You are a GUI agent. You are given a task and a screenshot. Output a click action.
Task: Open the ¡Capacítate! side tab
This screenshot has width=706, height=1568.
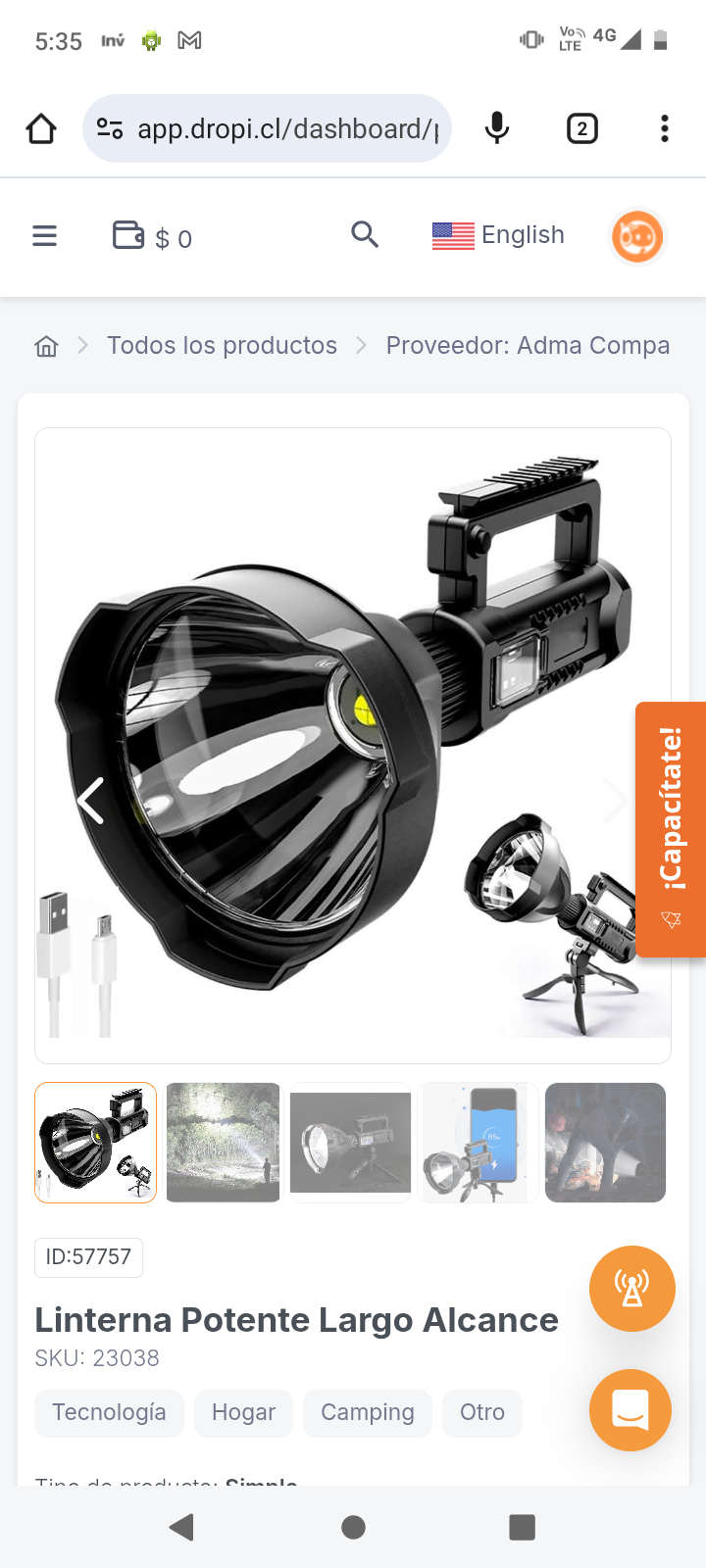tap(672, 828)
